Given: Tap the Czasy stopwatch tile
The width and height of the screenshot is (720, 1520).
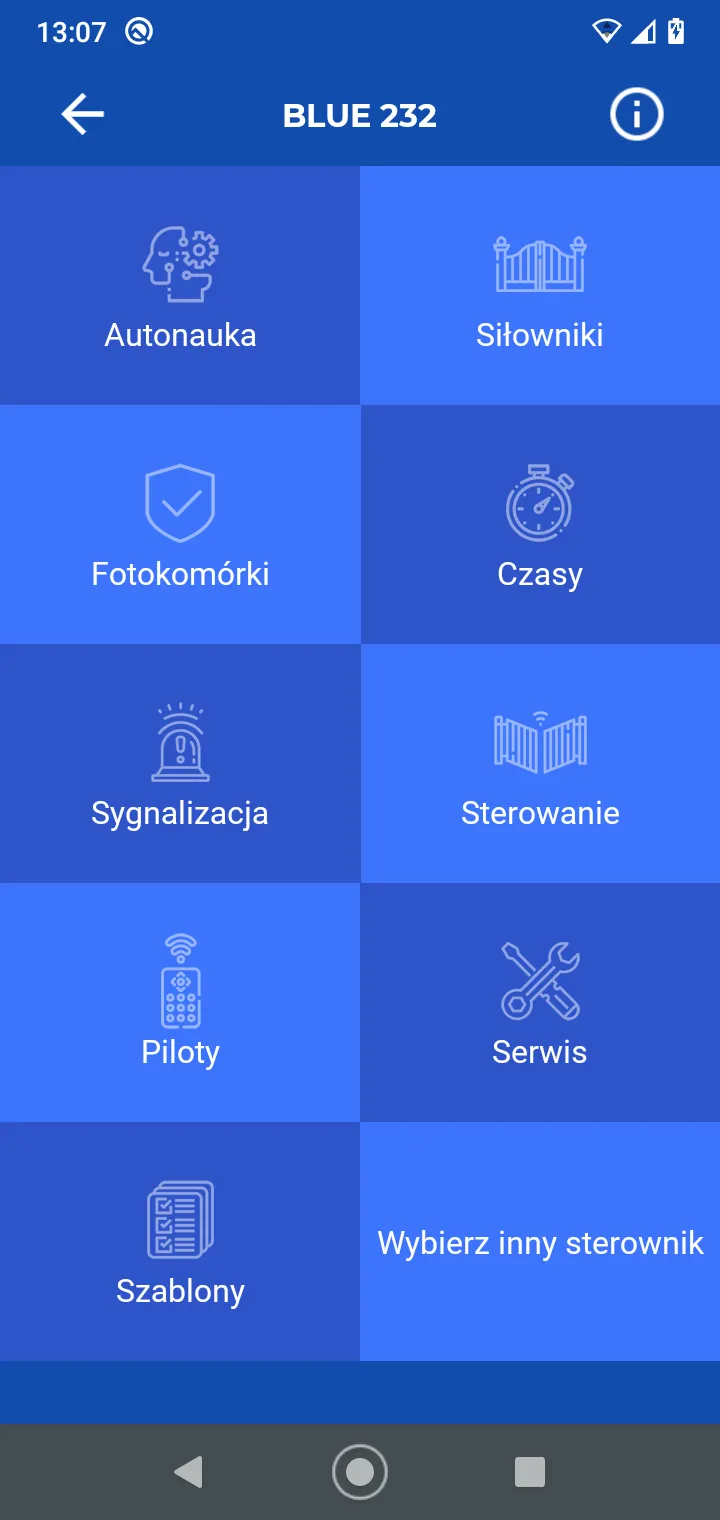Looking at the screenshot, I should pos(540,525).
